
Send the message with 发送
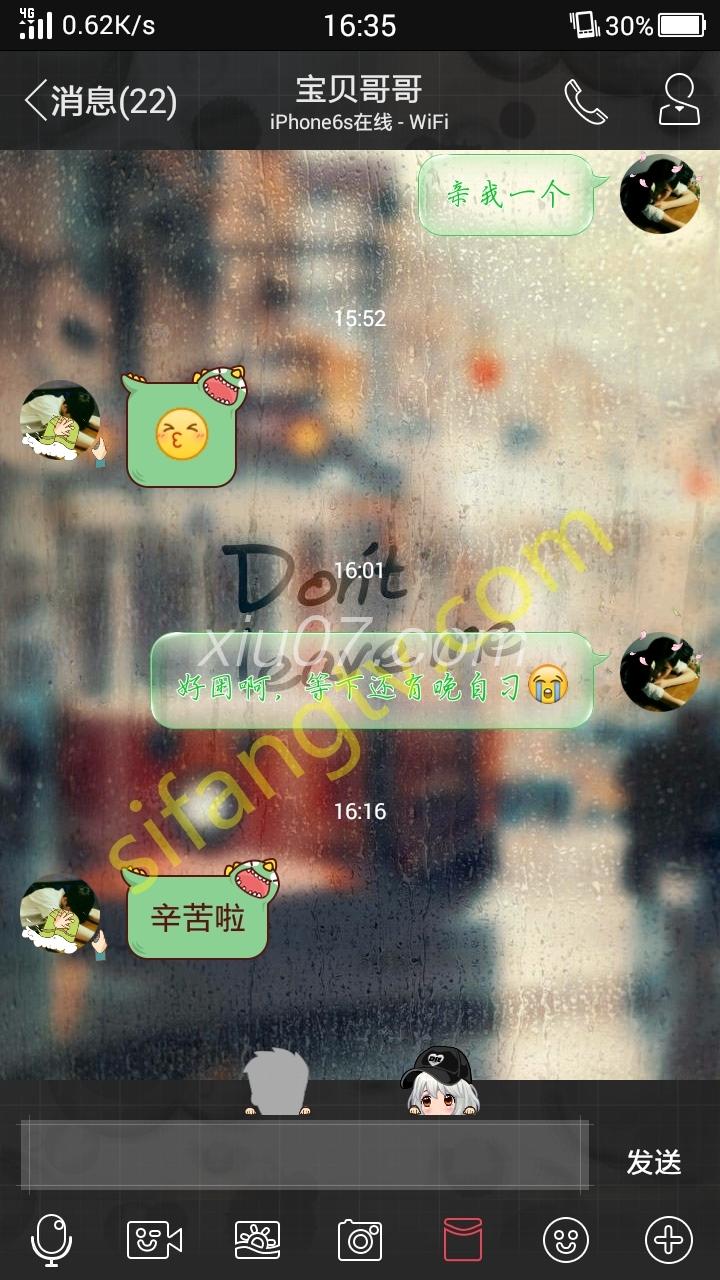[654, 1162]
